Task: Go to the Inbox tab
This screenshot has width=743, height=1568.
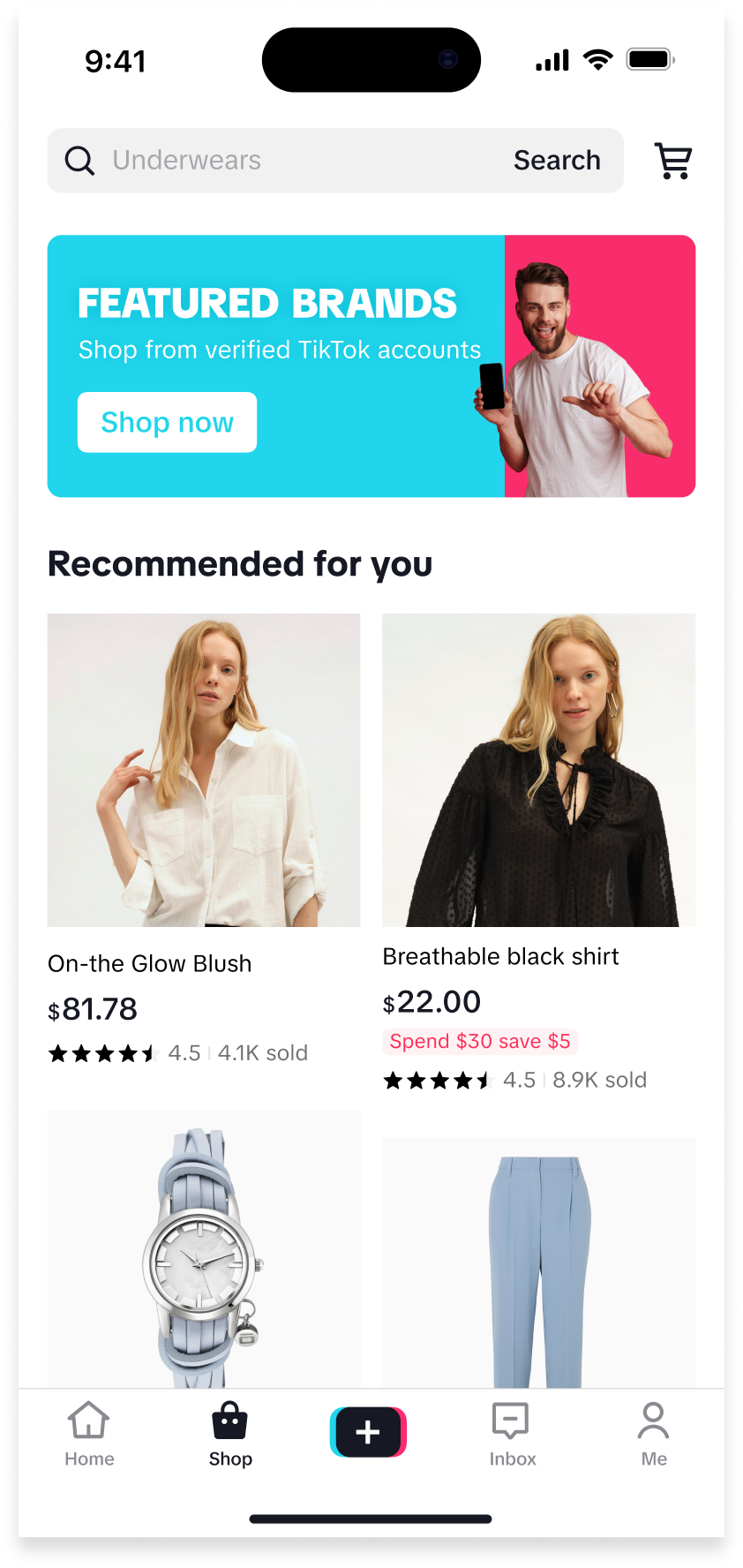Action: (x=512, y=1434)
